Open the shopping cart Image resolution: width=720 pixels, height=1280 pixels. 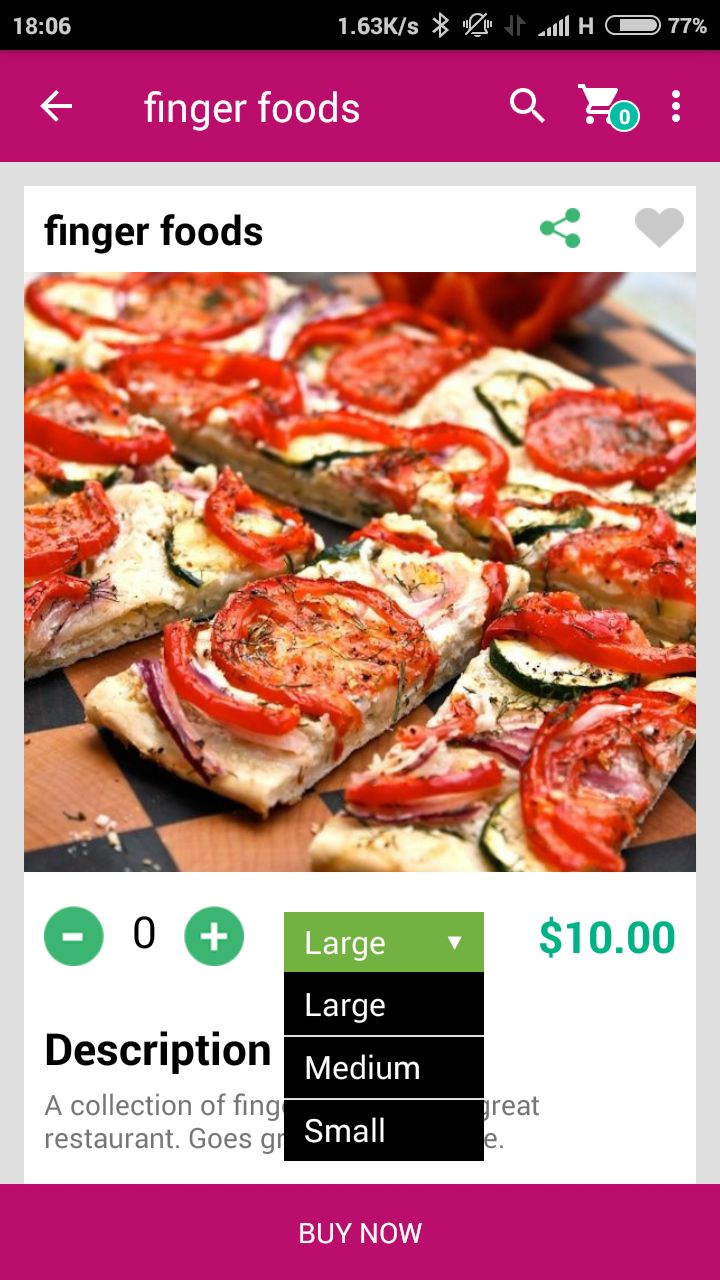(x=603, y=106)
